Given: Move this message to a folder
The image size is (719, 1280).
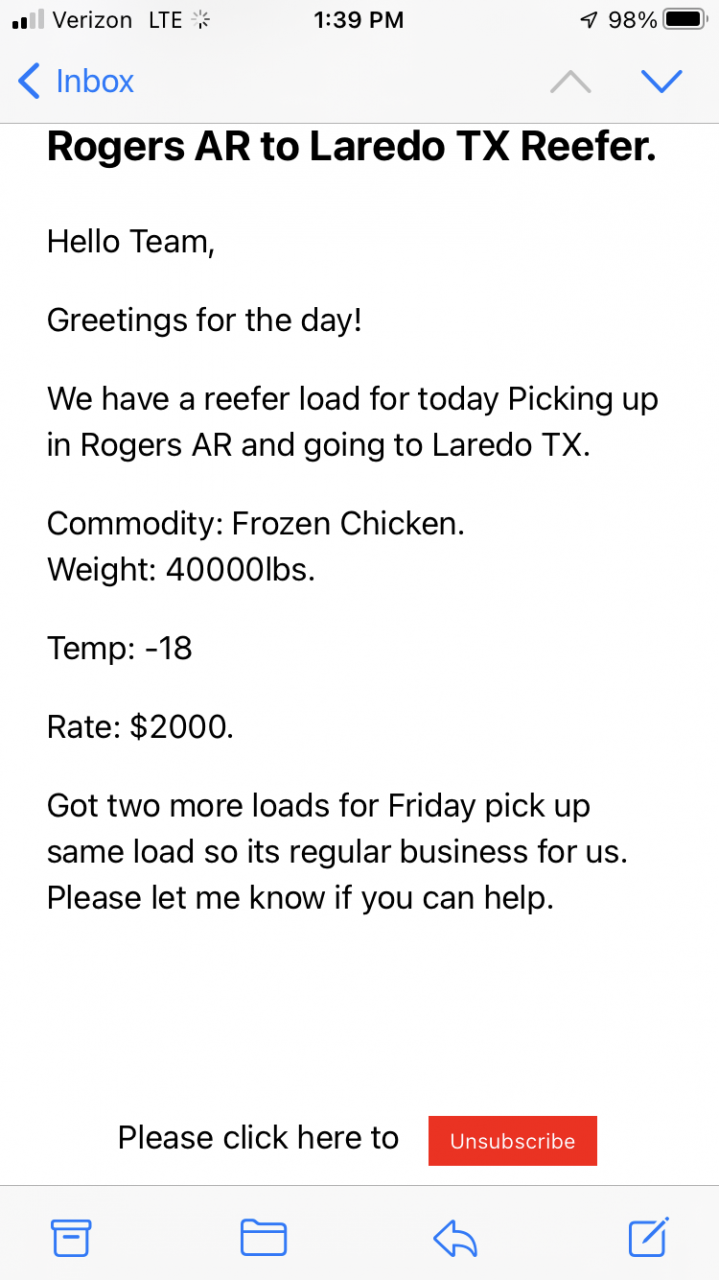Looking at the screenshot, I should (x=264, y=1238).
